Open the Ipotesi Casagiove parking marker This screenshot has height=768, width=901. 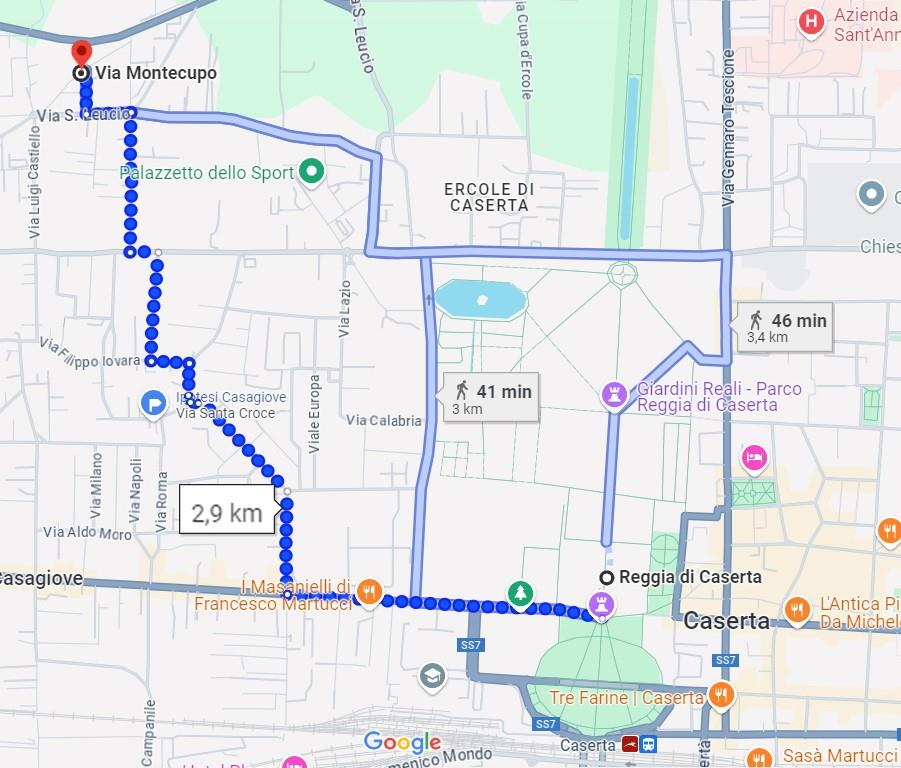154,403
